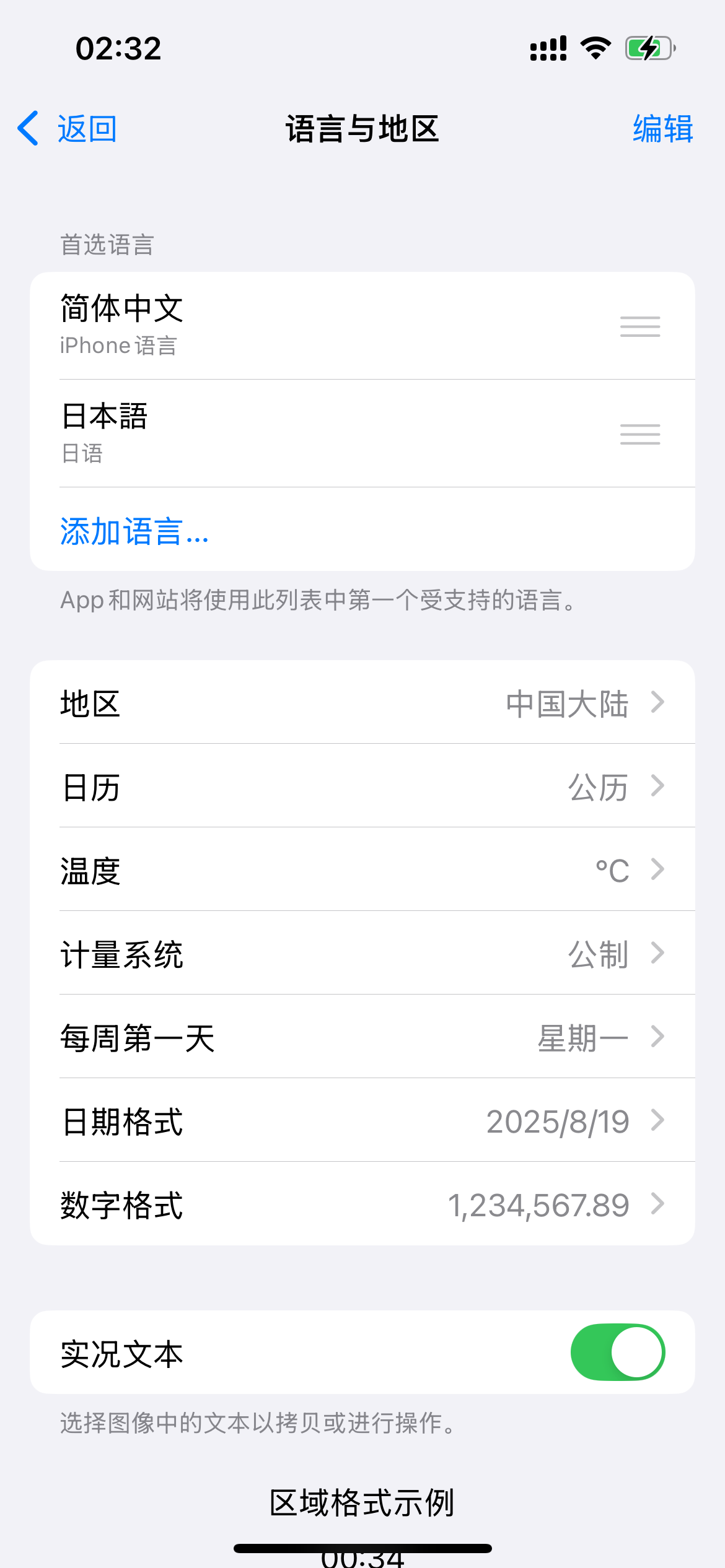Open the 数字格式 number format setting
725x1568 pixels.
click(x=362, y=1204)
